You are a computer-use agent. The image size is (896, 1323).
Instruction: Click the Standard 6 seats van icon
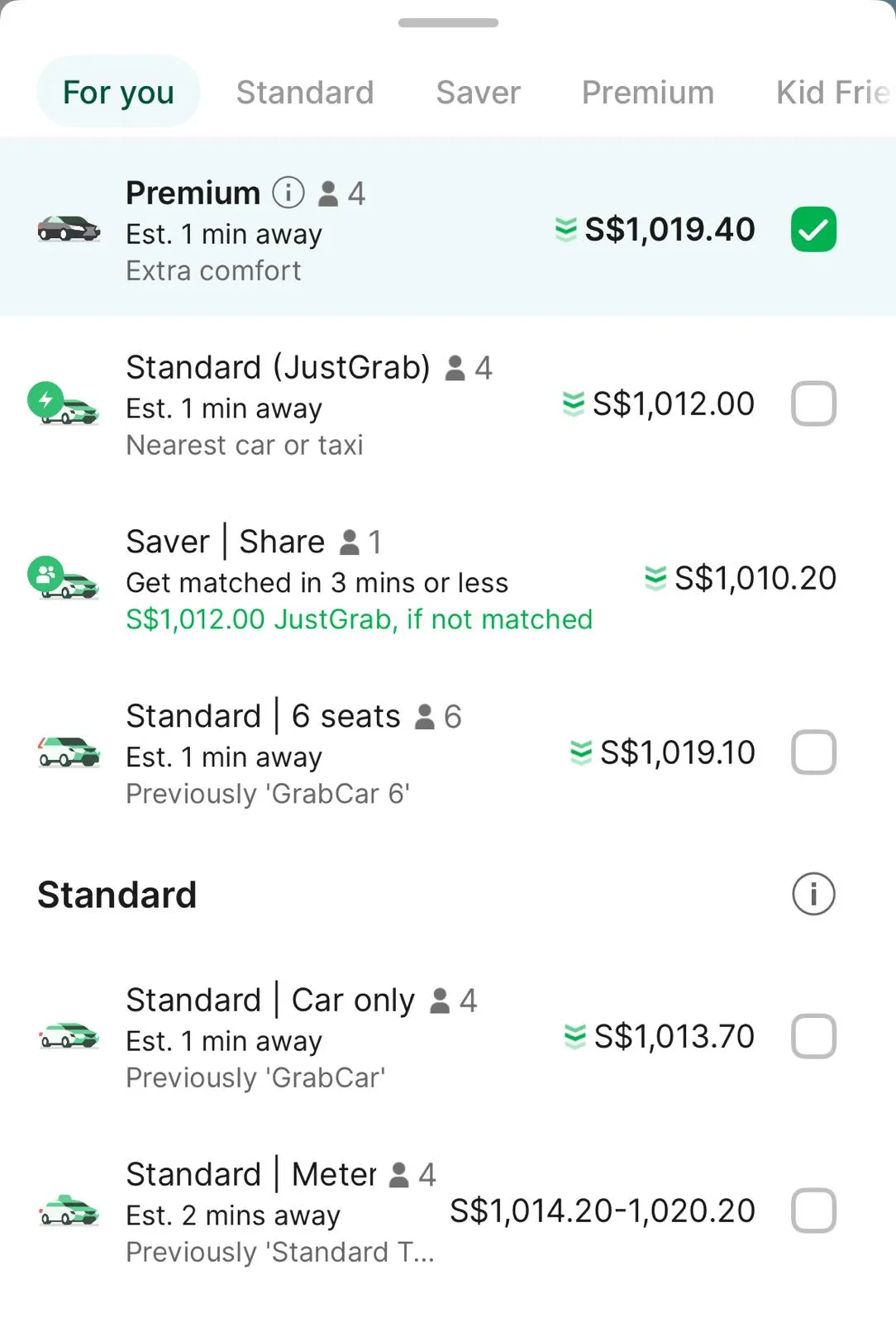point(68,752)
